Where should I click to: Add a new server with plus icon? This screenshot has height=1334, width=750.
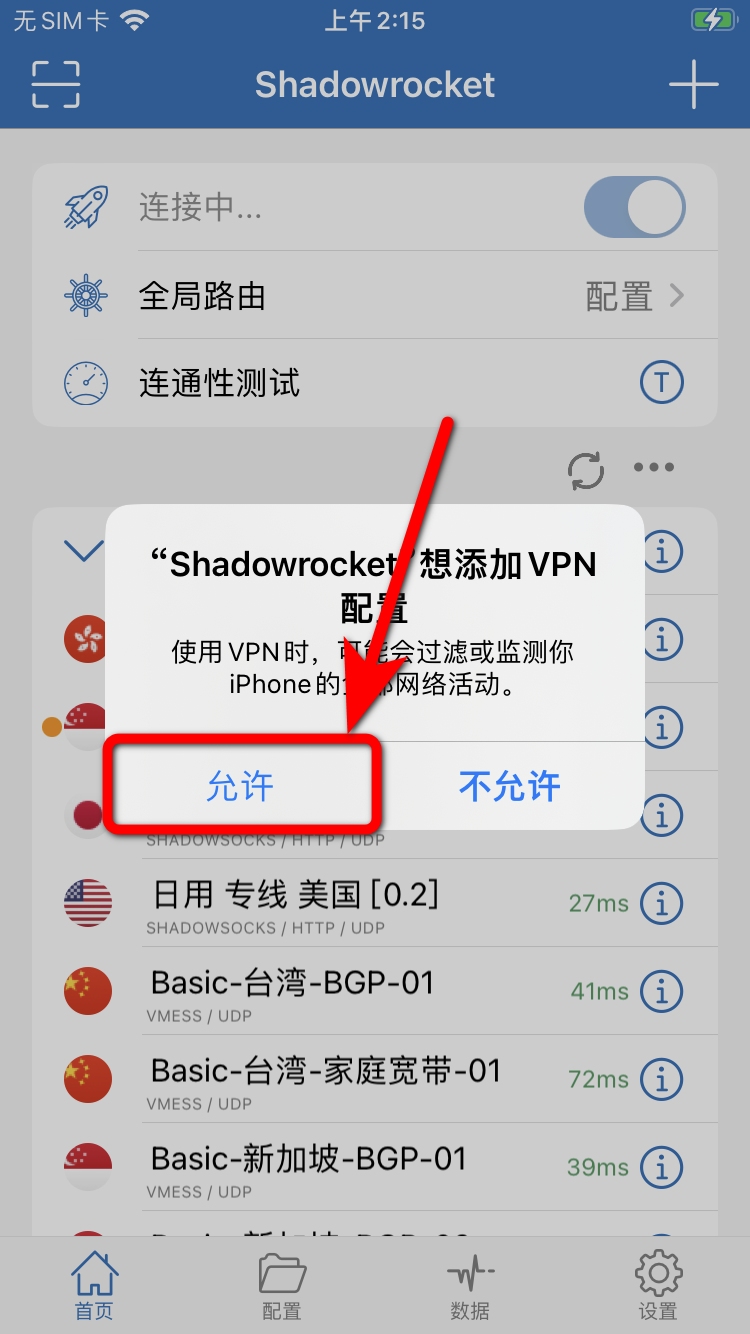693,84
